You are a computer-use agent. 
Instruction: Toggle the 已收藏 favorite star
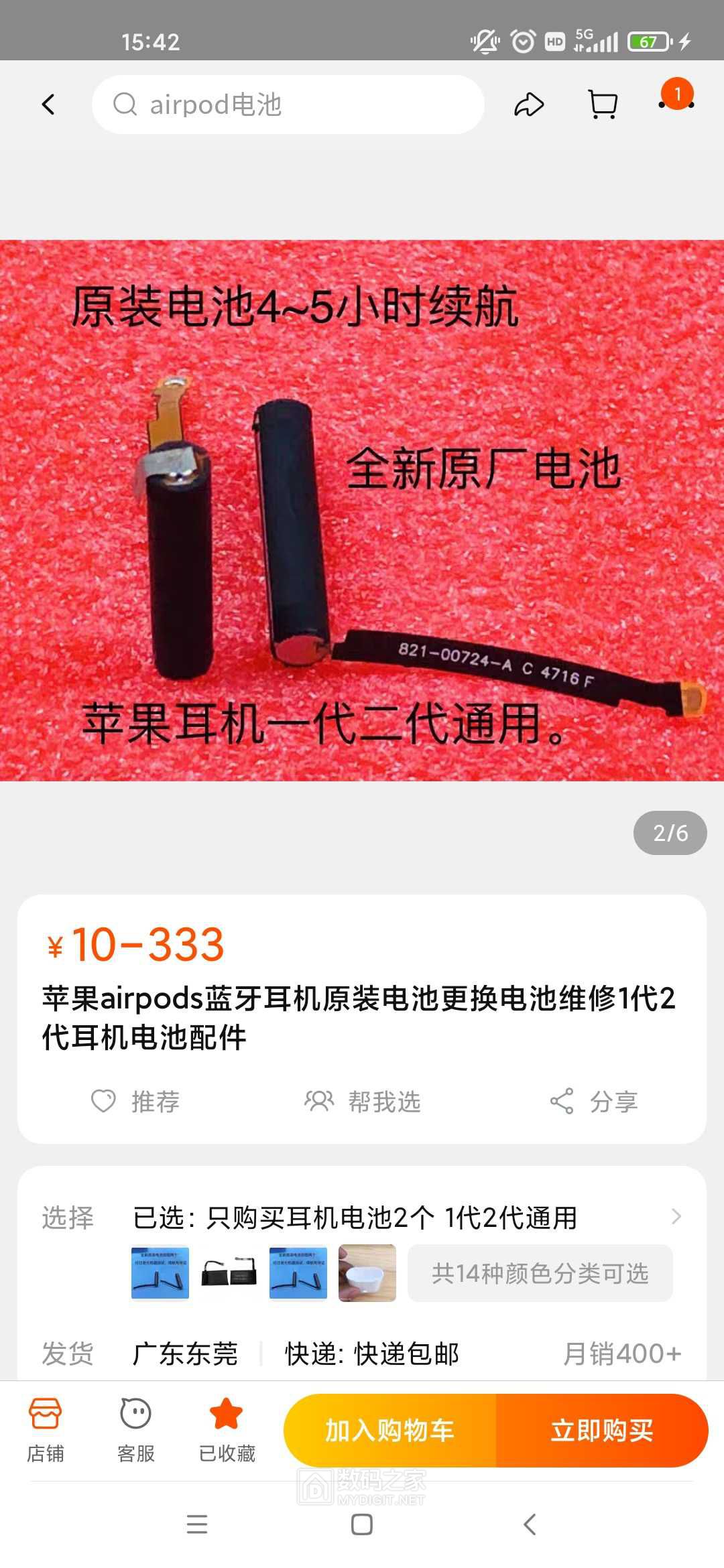(227, 1430)
